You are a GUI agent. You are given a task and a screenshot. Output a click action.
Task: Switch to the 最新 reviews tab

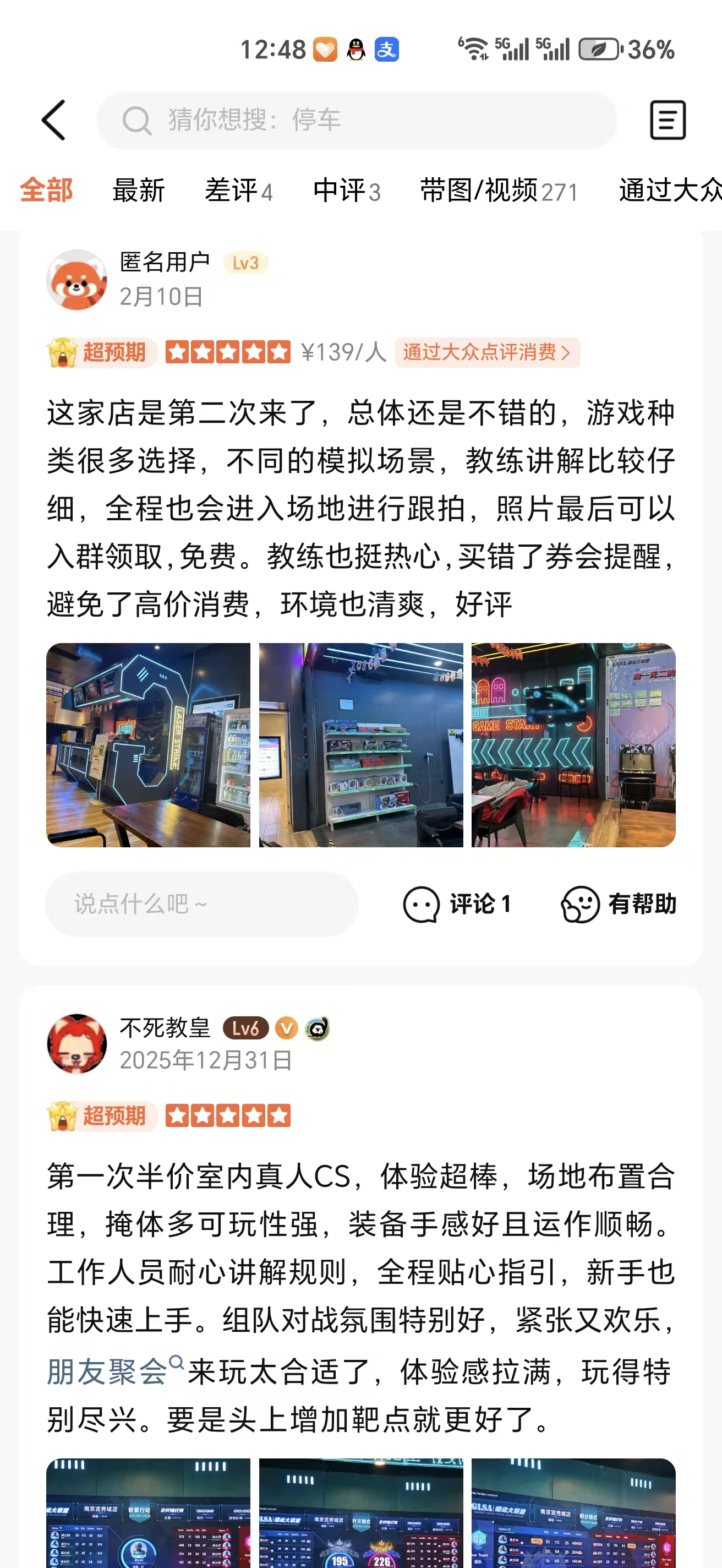[139, 190]
